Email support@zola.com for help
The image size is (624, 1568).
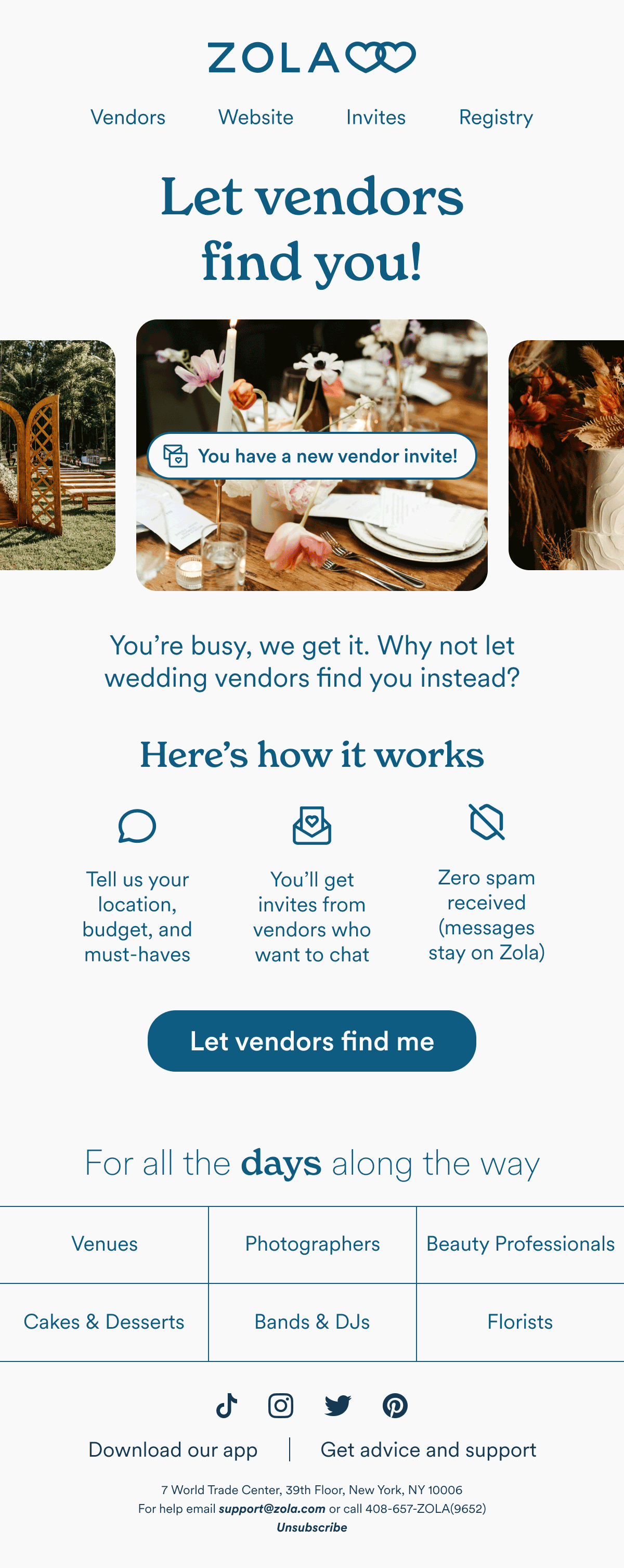272,1508
